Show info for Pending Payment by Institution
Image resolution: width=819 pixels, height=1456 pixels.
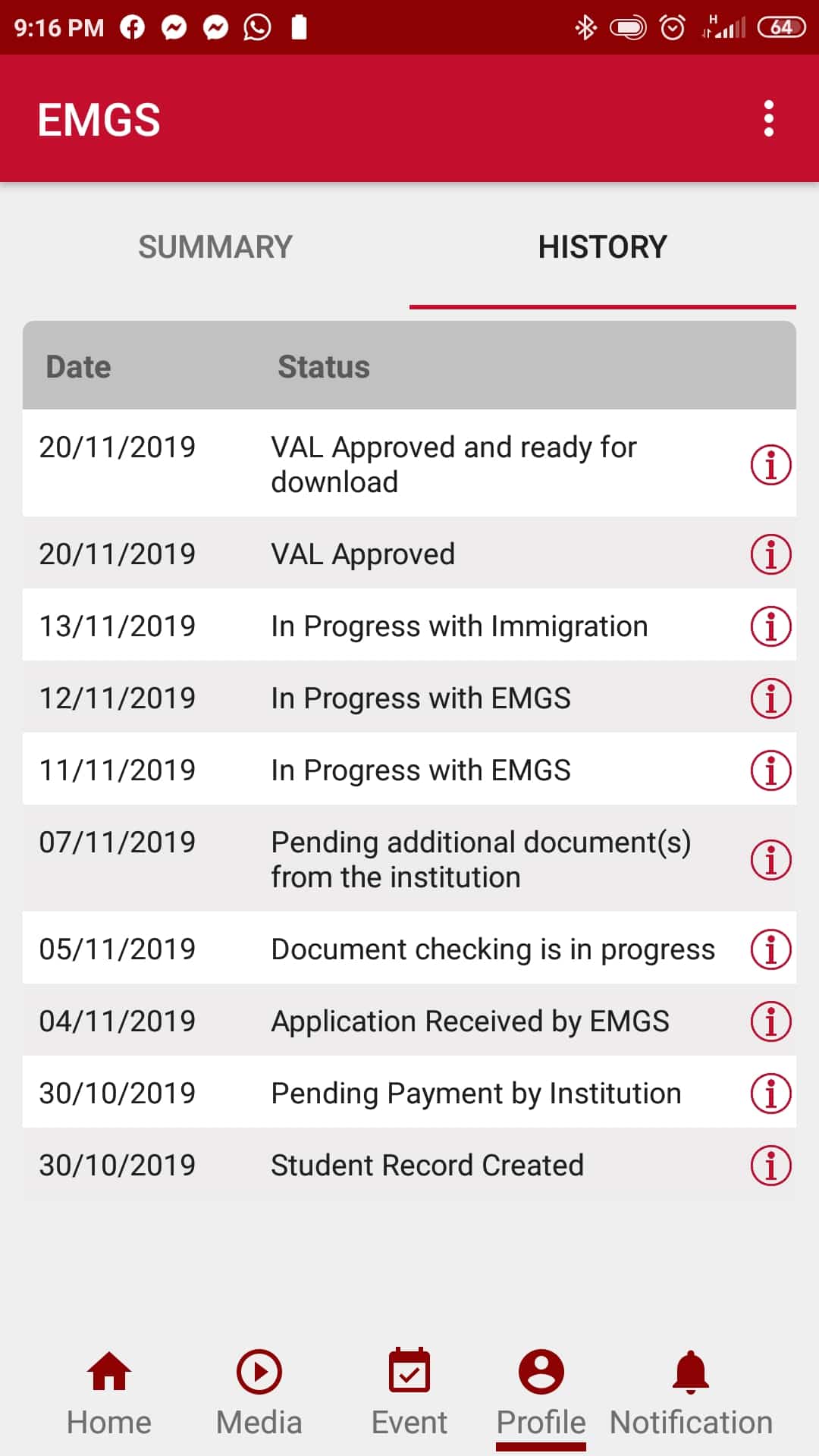point(770,1094)
